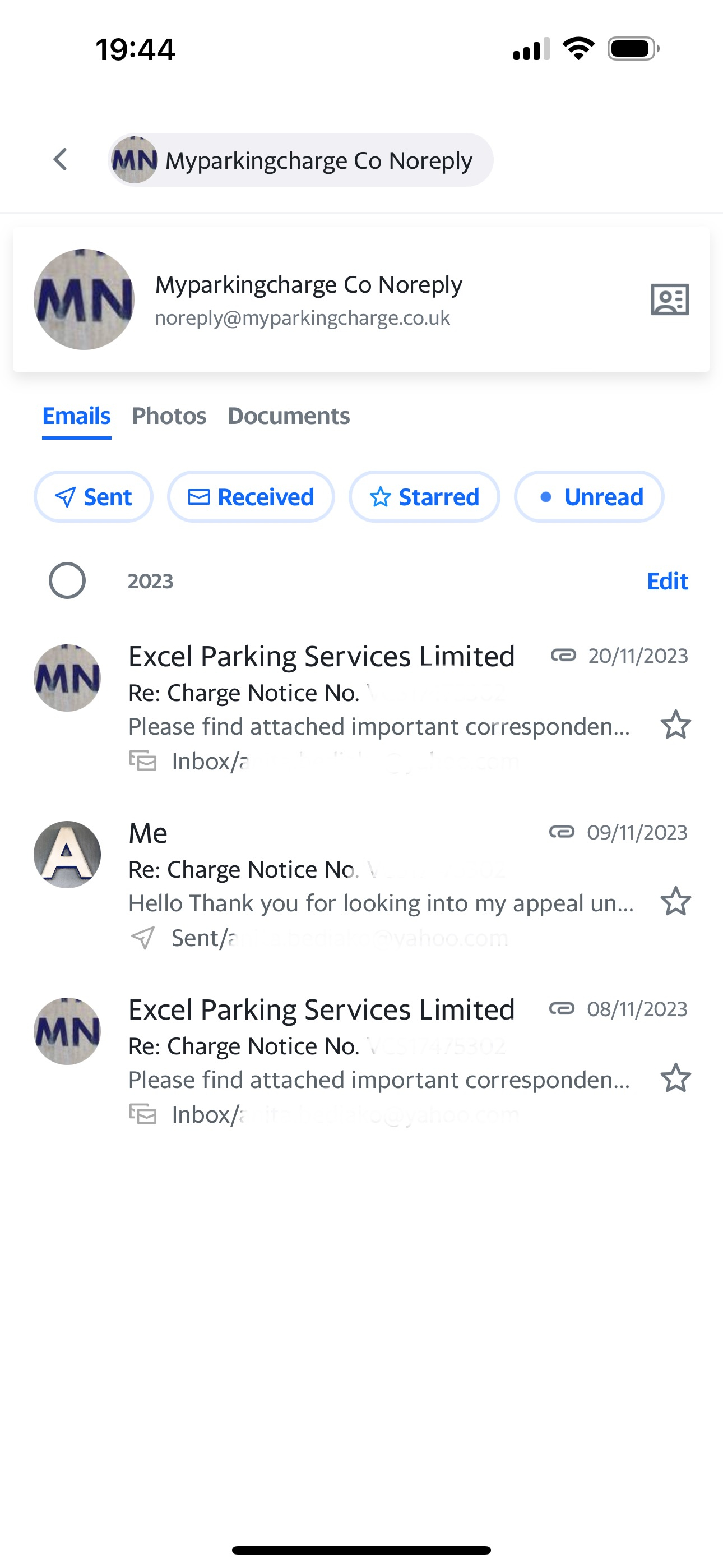Switch to the Documents tab
723x1568 pixels.
click(x=289, y=416)
